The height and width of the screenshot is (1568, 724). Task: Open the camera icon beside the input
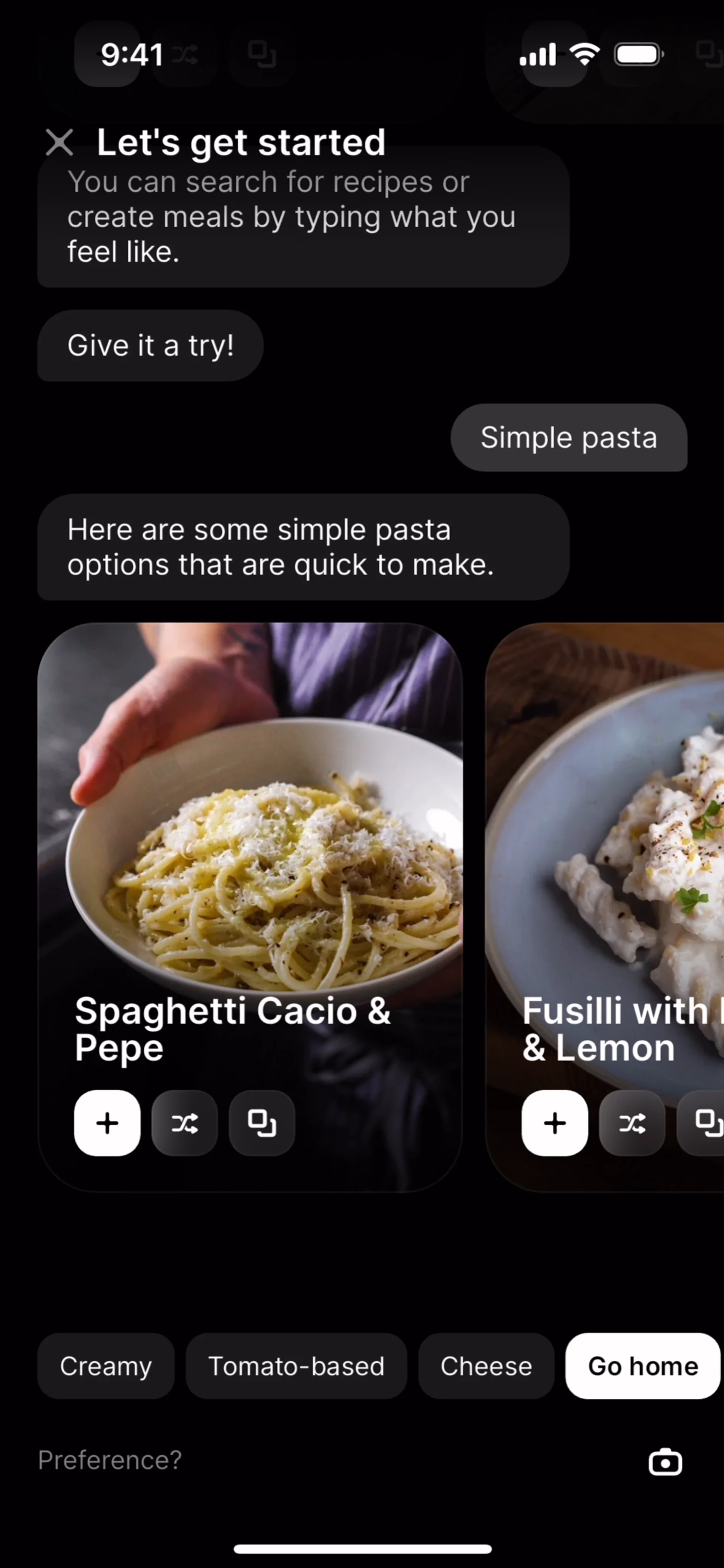[x=665, y=1461]
